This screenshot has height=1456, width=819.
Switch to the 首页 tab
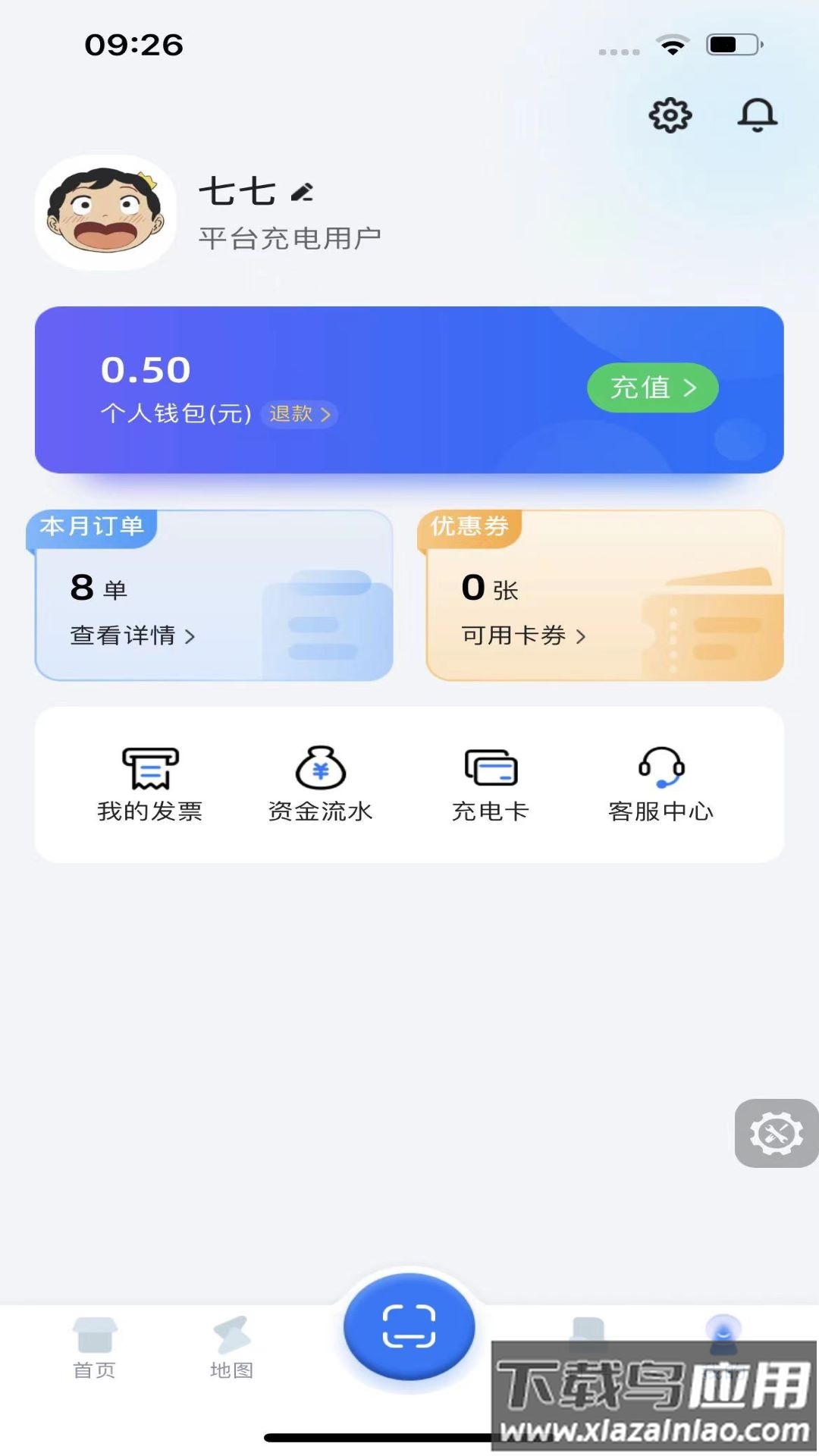click(x=95, y=1347)
